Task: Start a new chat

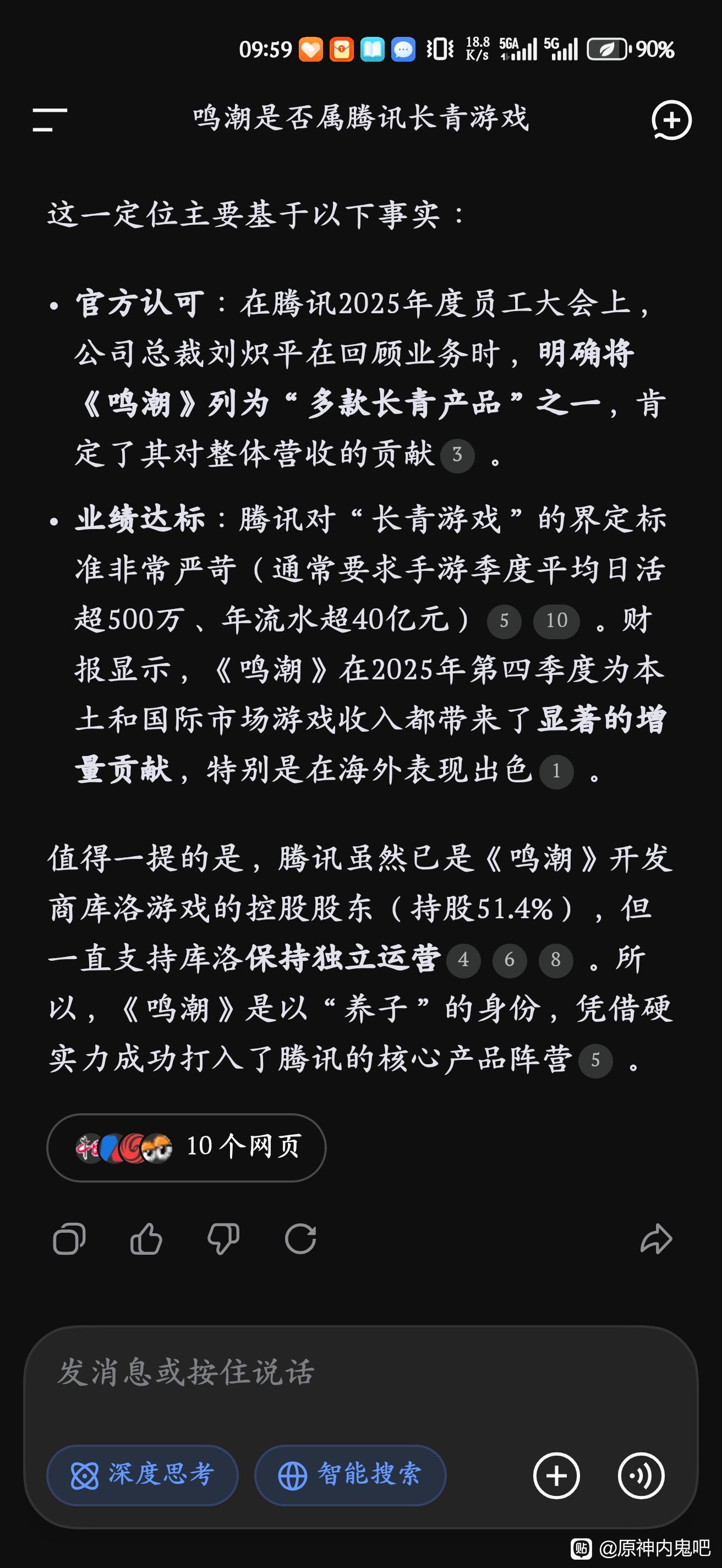Action: [x=671, y=120]
